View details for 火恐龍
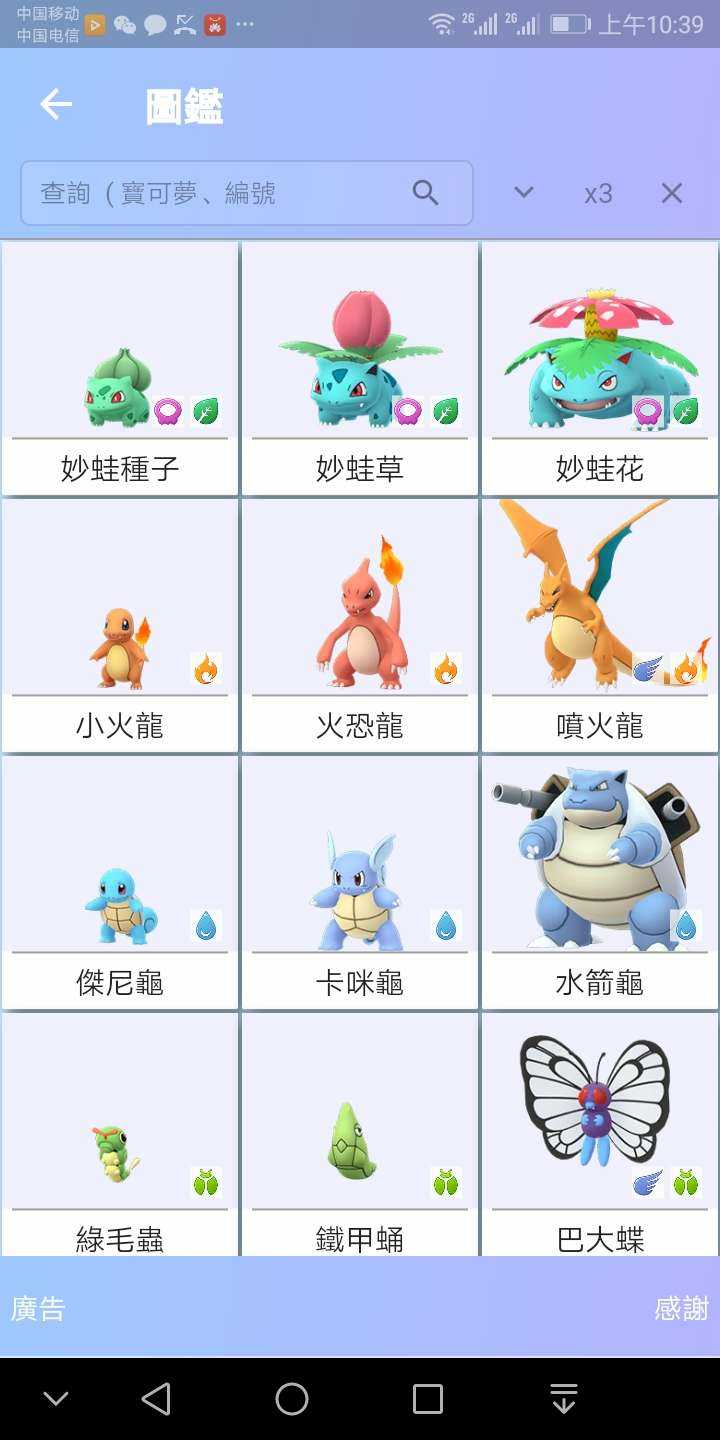 (x=360, y=626)
